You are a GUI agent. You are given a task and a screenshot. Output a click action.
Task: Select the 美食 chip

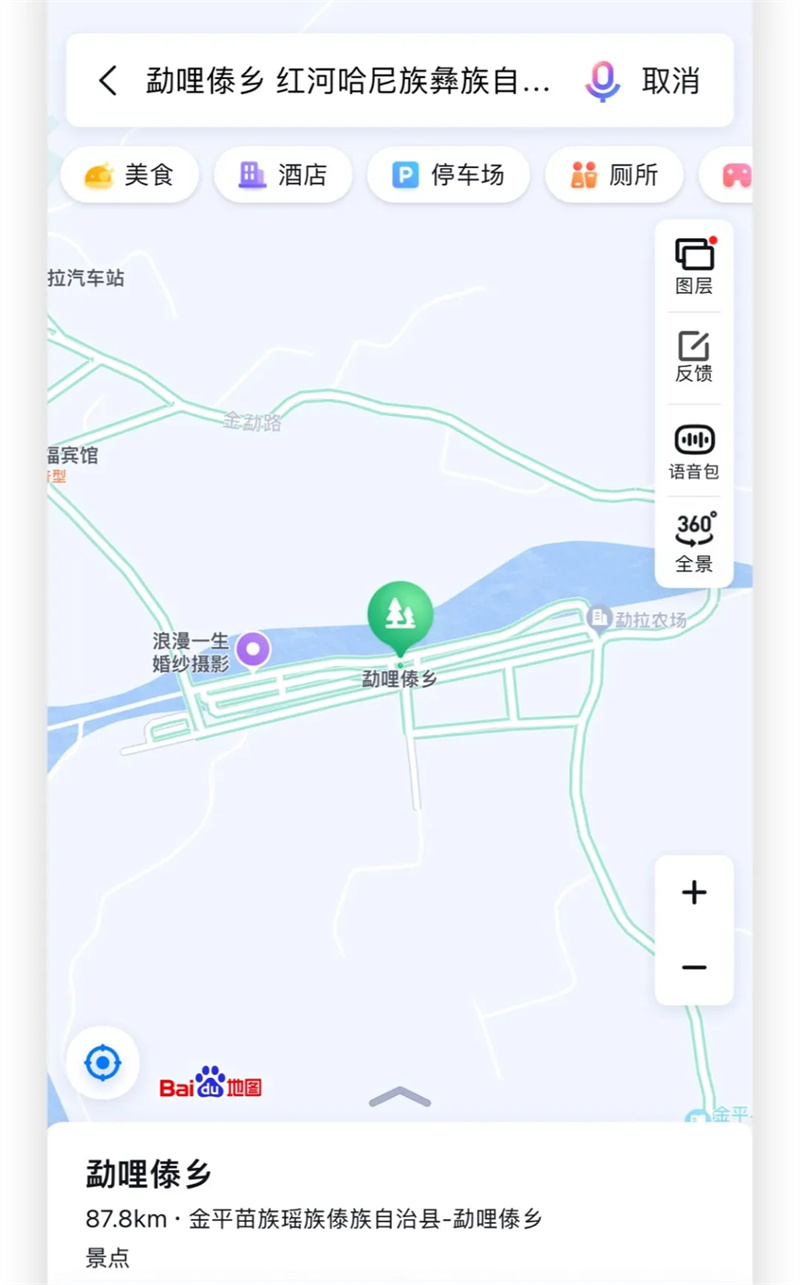point(130,175)
